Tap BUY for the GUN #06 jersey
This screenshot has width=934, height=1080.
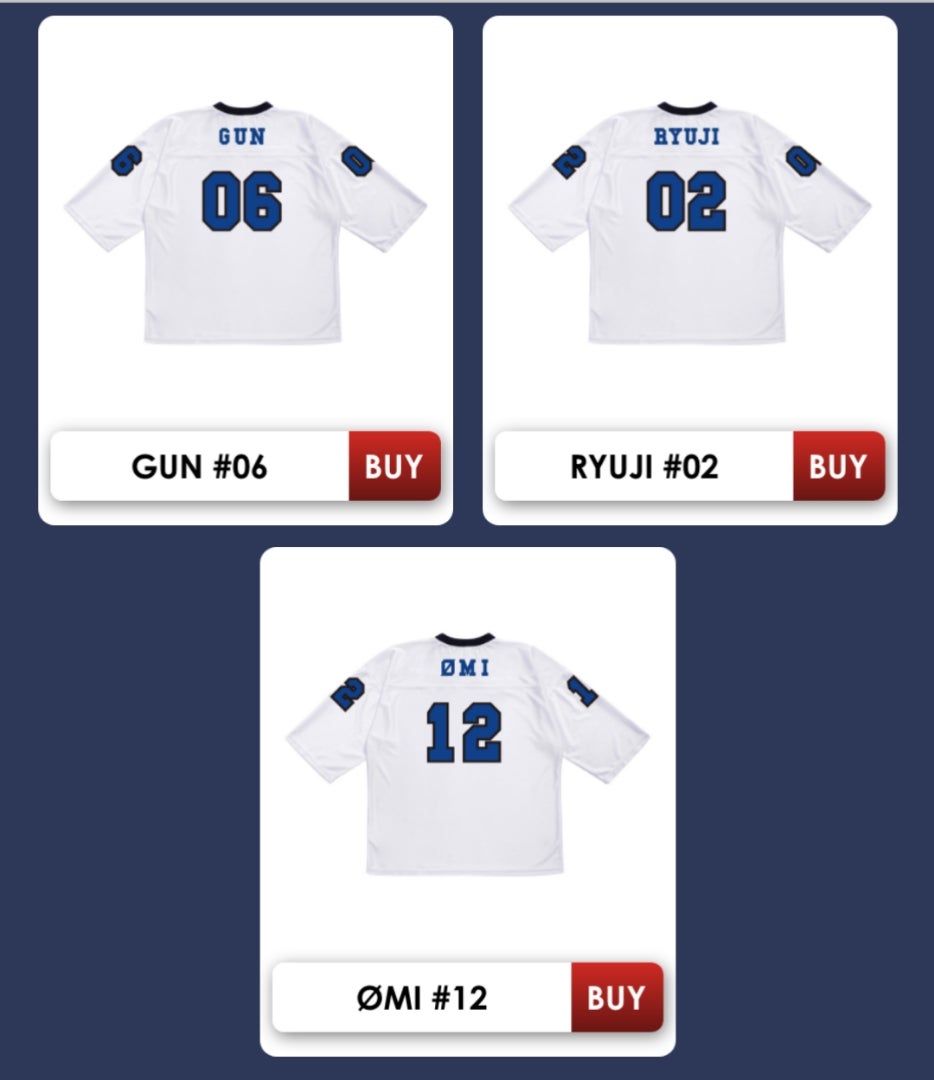click(x=394, y=466)
